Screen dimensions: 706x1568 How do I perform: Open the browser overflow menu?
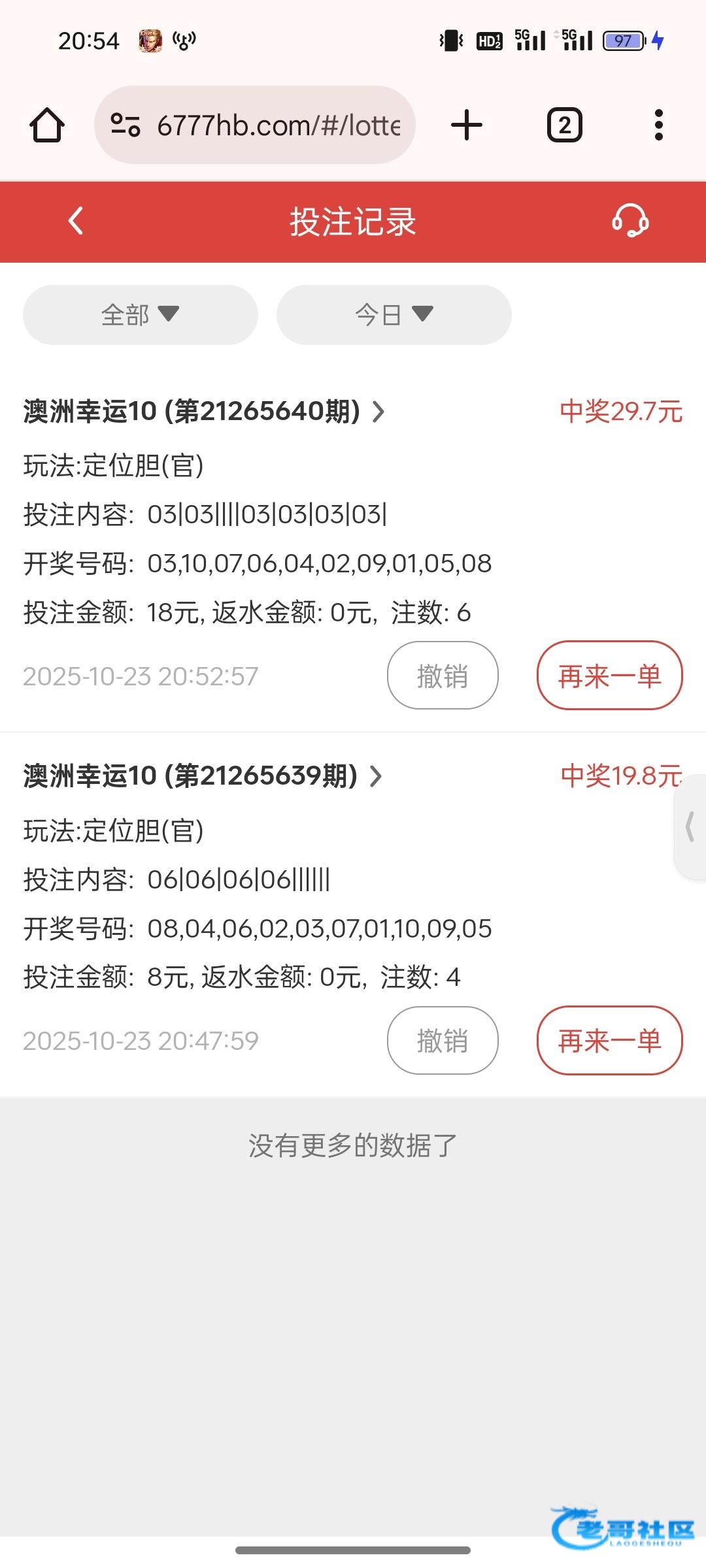point(658,125)
